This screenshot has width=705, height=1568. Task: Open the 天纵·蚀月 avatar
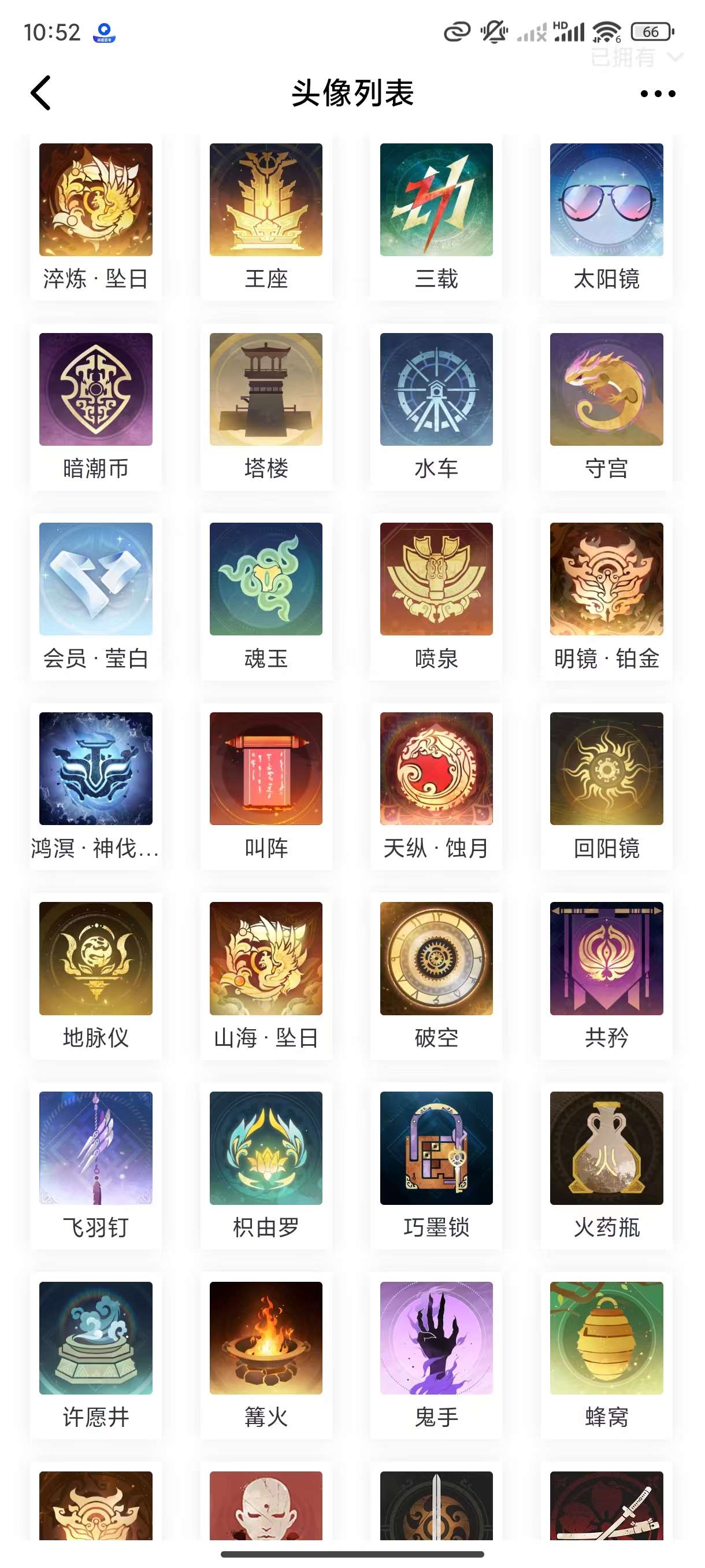point(436,768)
